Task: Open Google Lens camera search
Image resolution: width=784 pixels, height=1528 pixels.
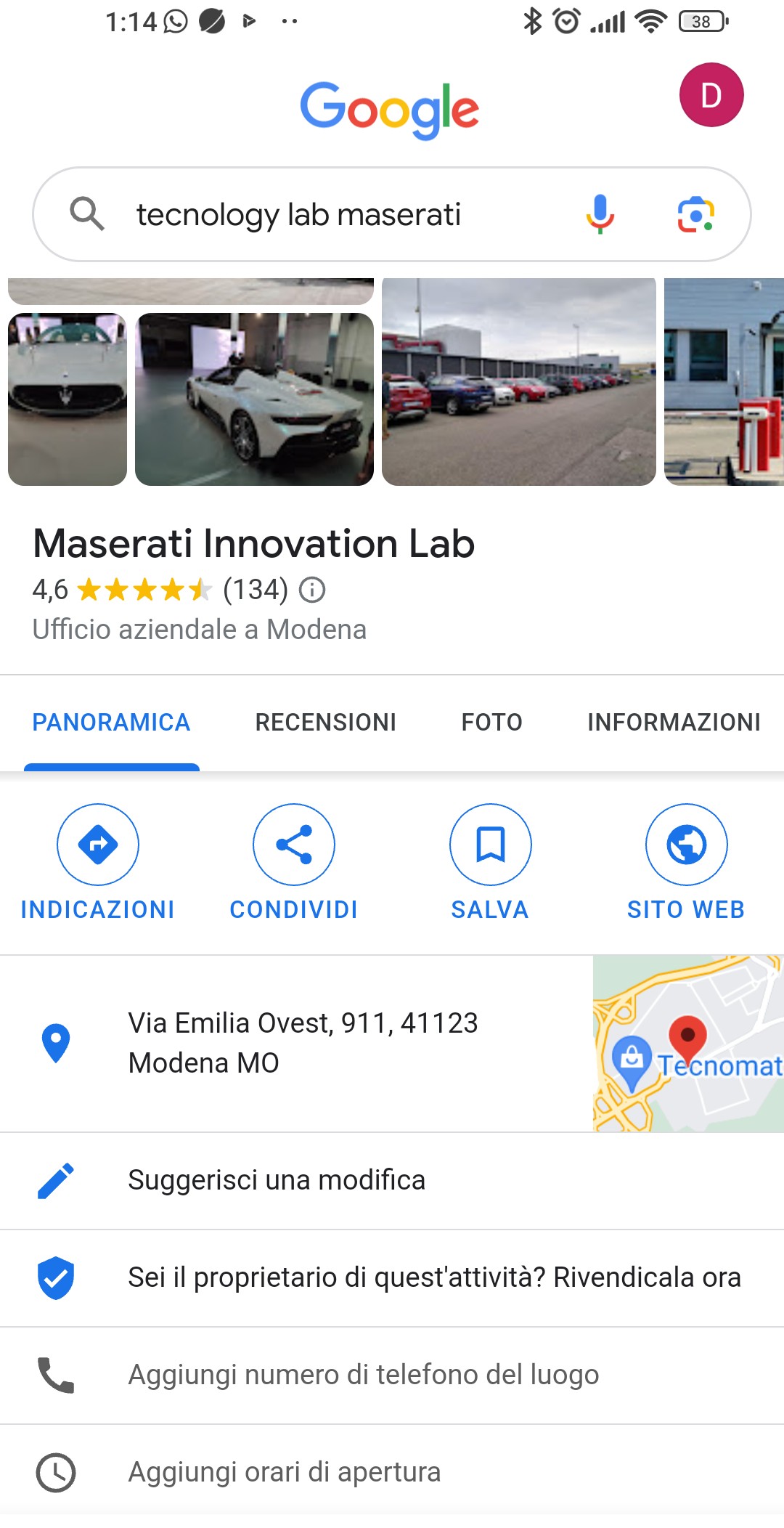Action: [695, 214]
